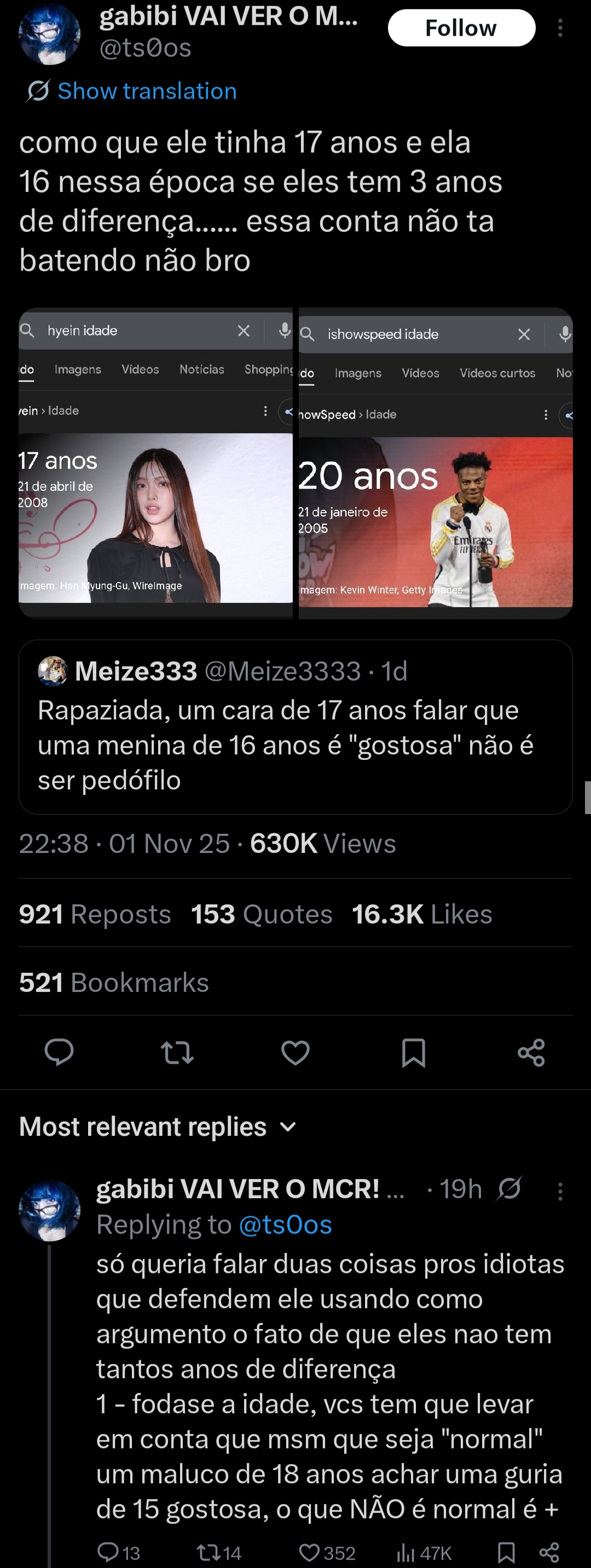Reply to the main post
This screenshot has width=591, height=1568.
[59, 1053]
